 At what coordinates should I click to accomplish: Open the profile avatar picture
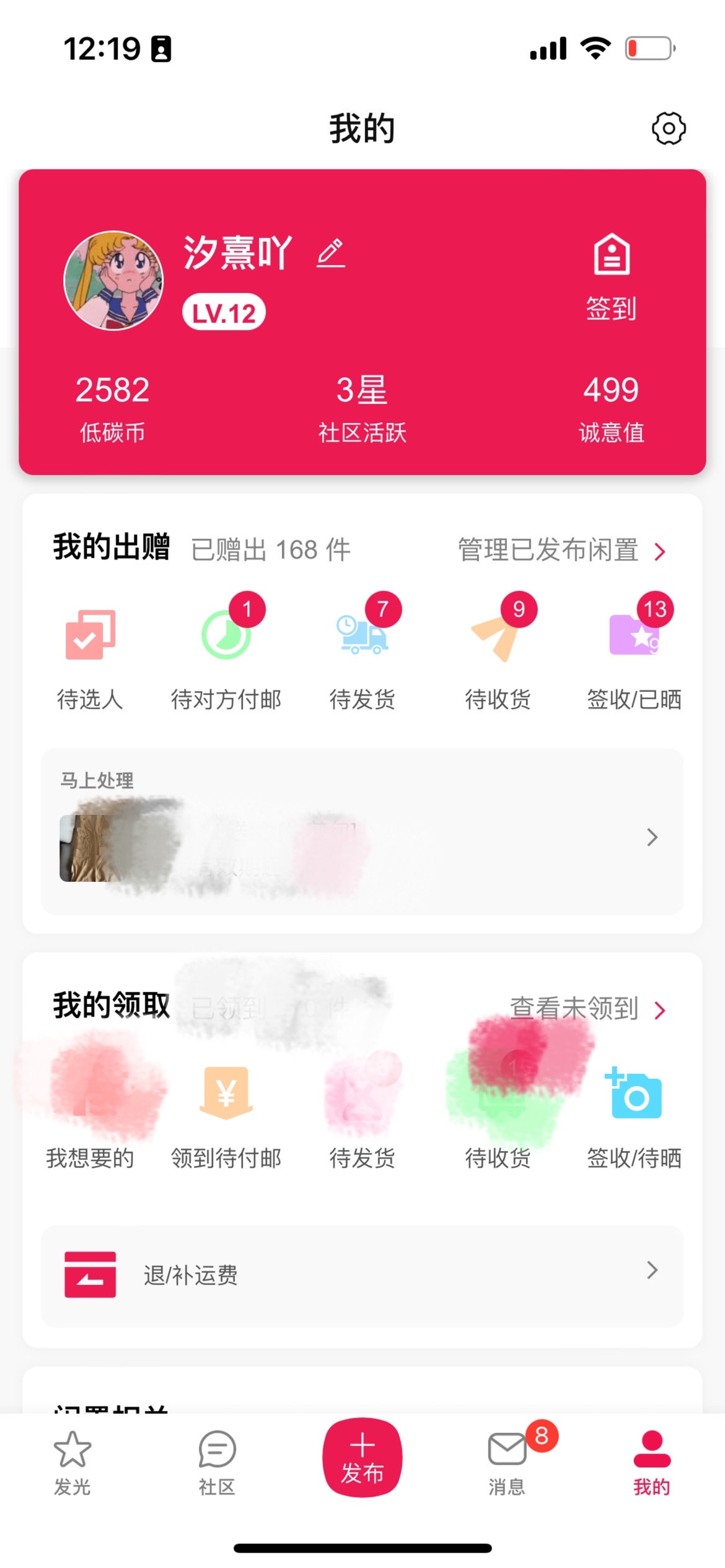point(113,281)
